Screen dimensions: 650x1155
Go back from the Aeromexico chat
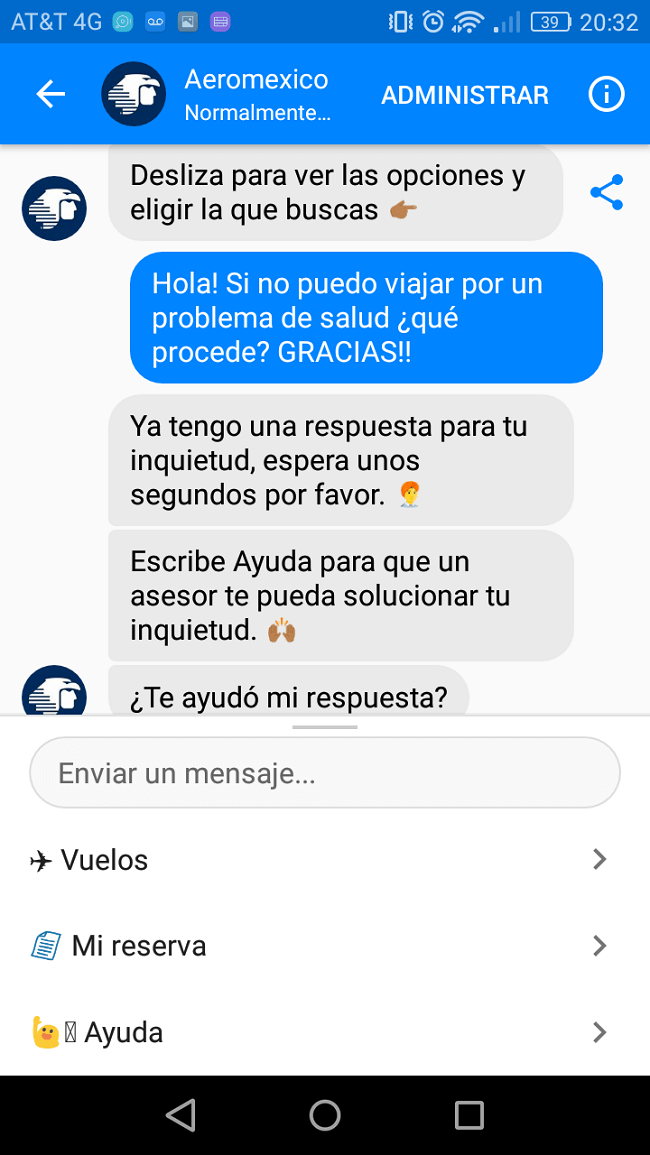[x=50, y=94]
